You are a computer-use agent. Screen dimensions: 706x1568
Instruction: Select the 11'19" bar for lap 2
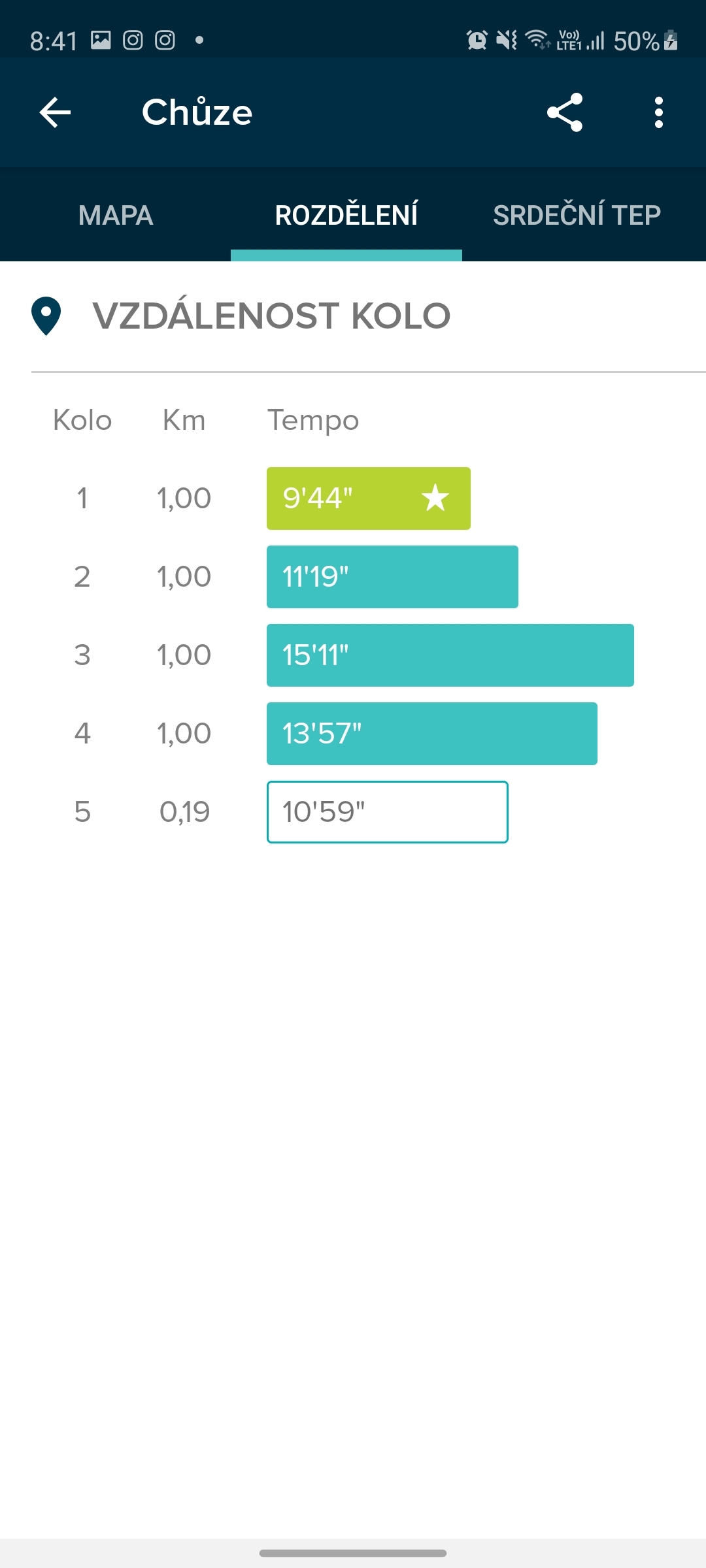click(392, 577)
